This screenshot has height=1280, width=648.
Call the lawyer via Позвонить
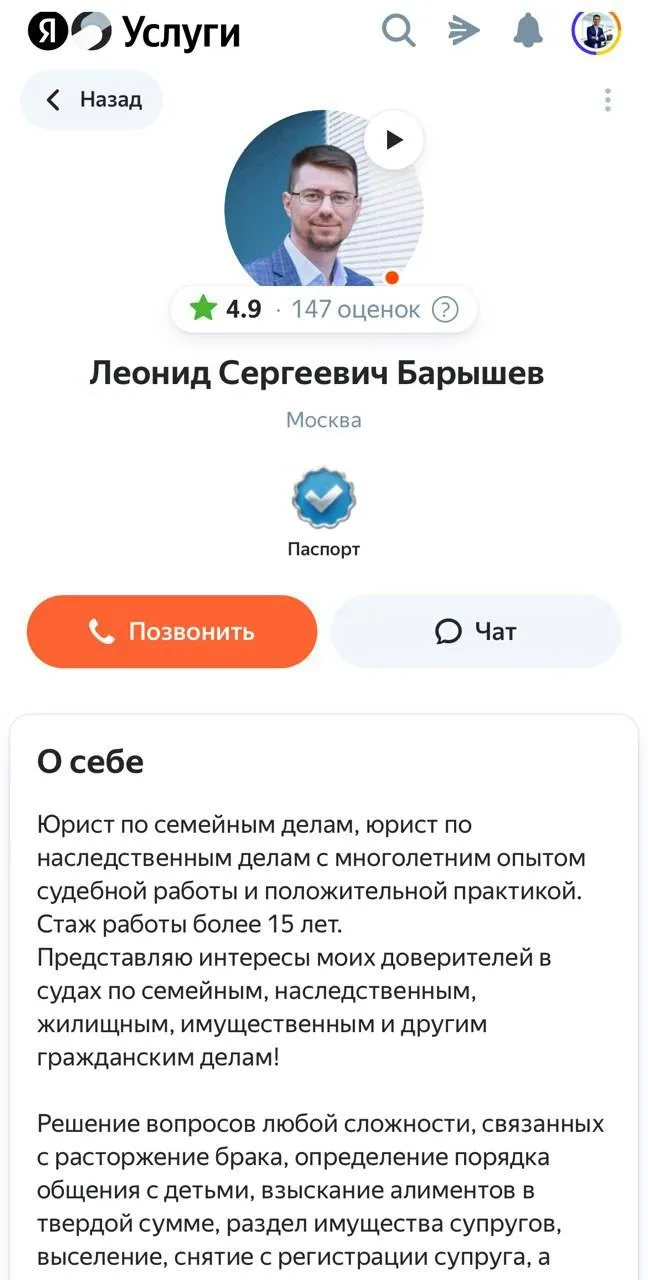172,632
